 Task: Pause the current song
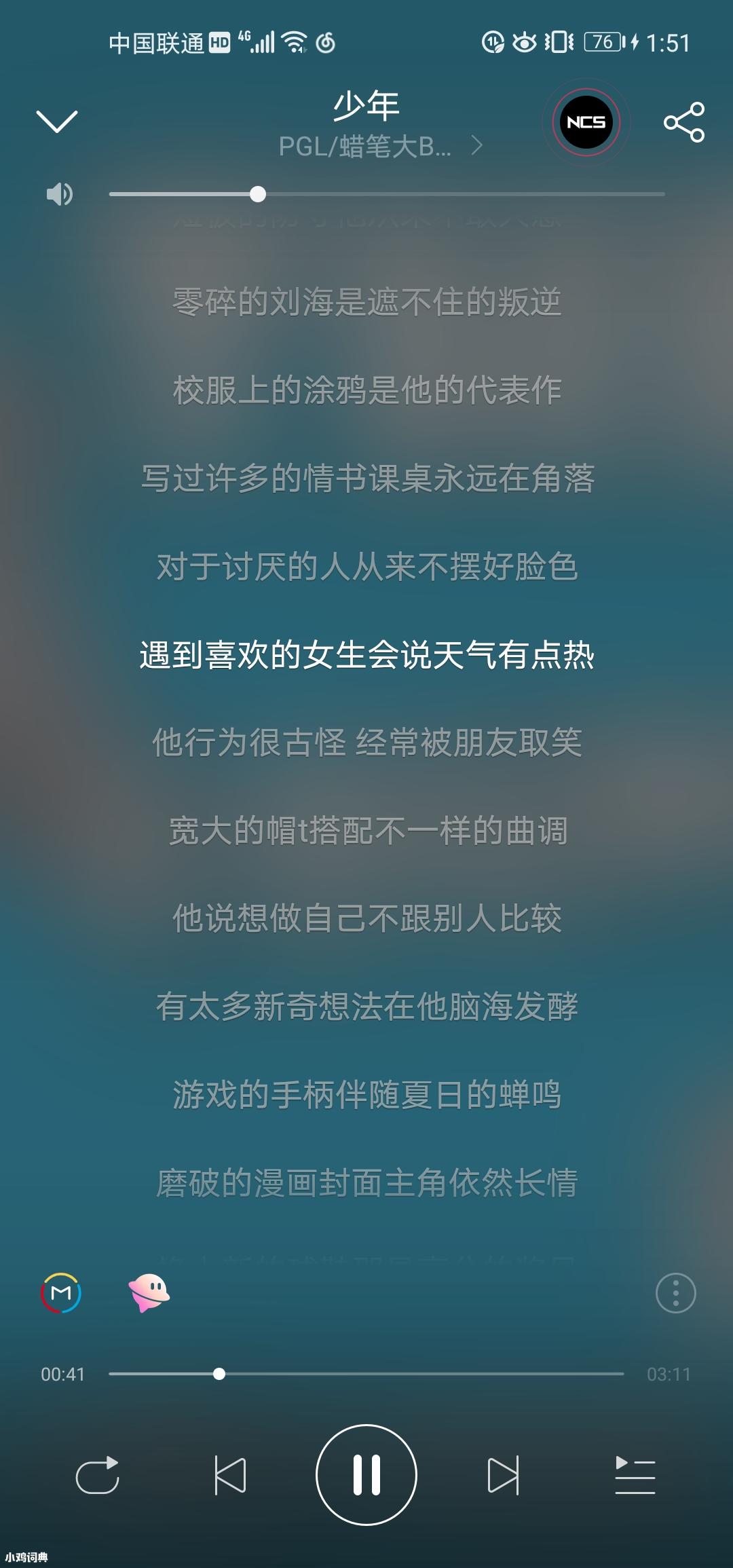tap(366, 1475)
